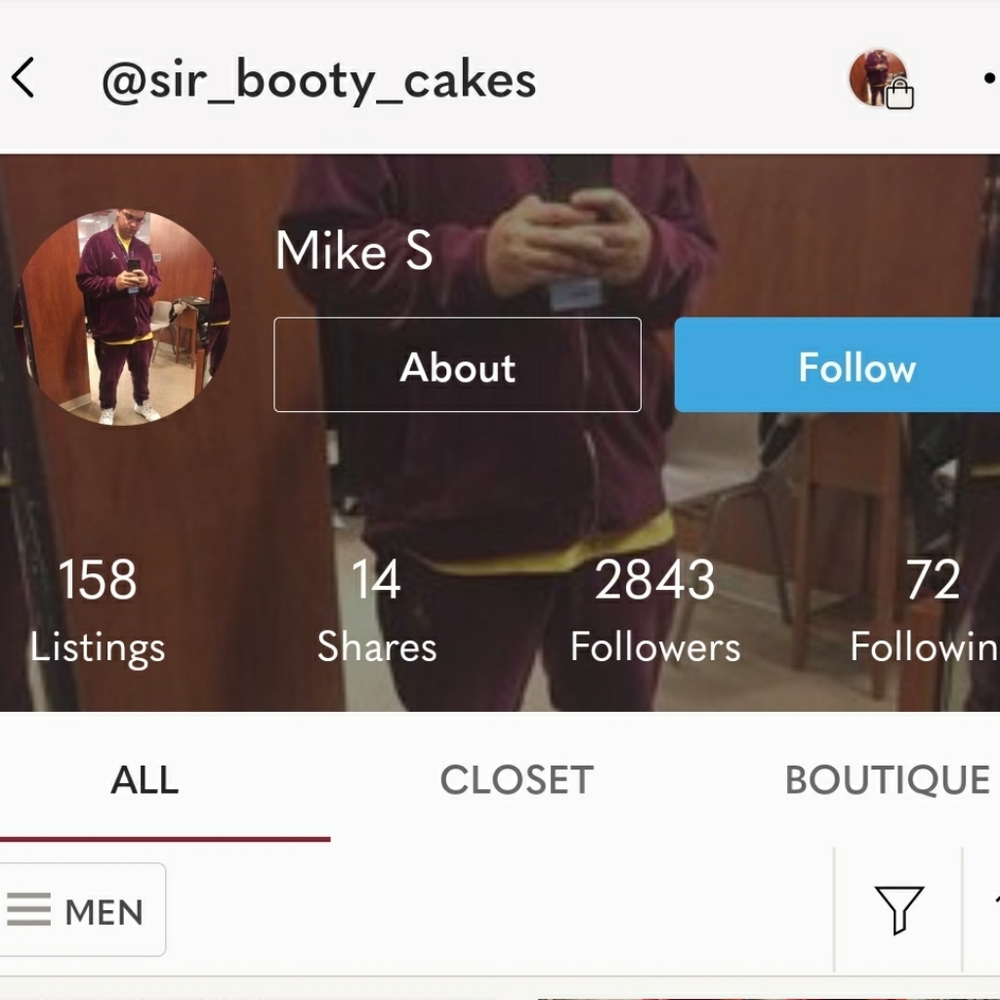Open the overflow menu dots
The height and width of the screenshot is (1000, 1000).
point(988,78)
